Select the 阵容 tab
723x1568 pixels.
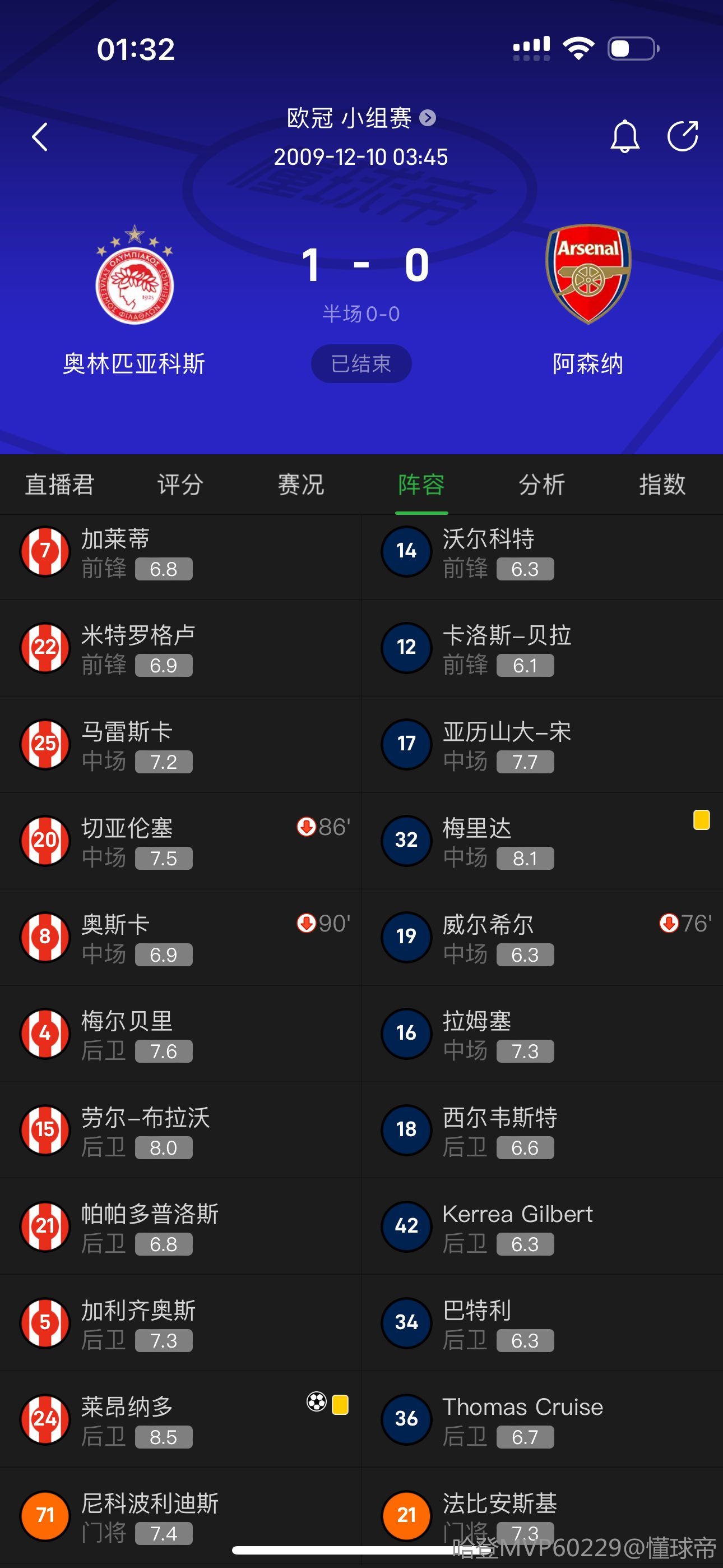tap(421, 485)
